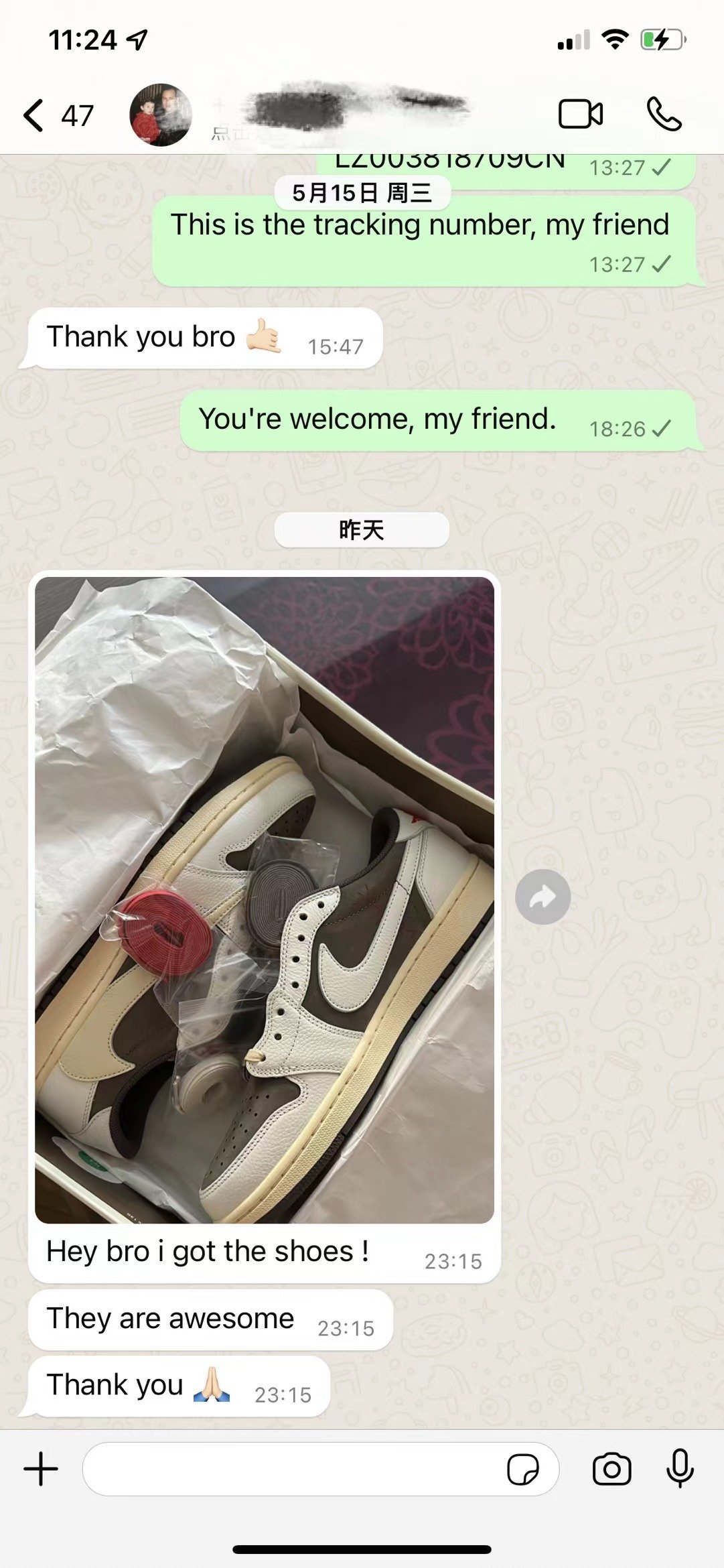Viewport: 724px width, 1568px height.
Task: Open the sticker picker
Action: [x=522, y=1470]
